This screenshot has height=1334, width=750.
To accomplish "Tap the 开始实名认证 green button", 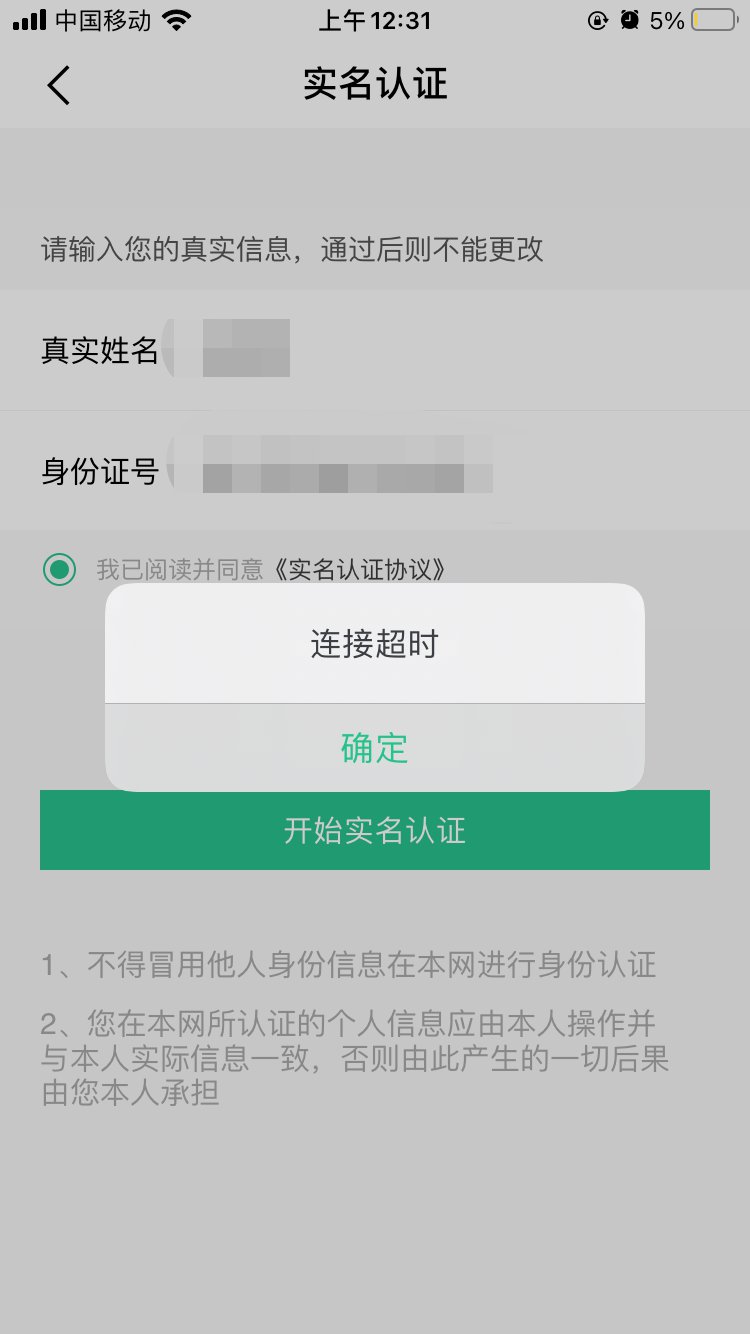I will (375, 830).
